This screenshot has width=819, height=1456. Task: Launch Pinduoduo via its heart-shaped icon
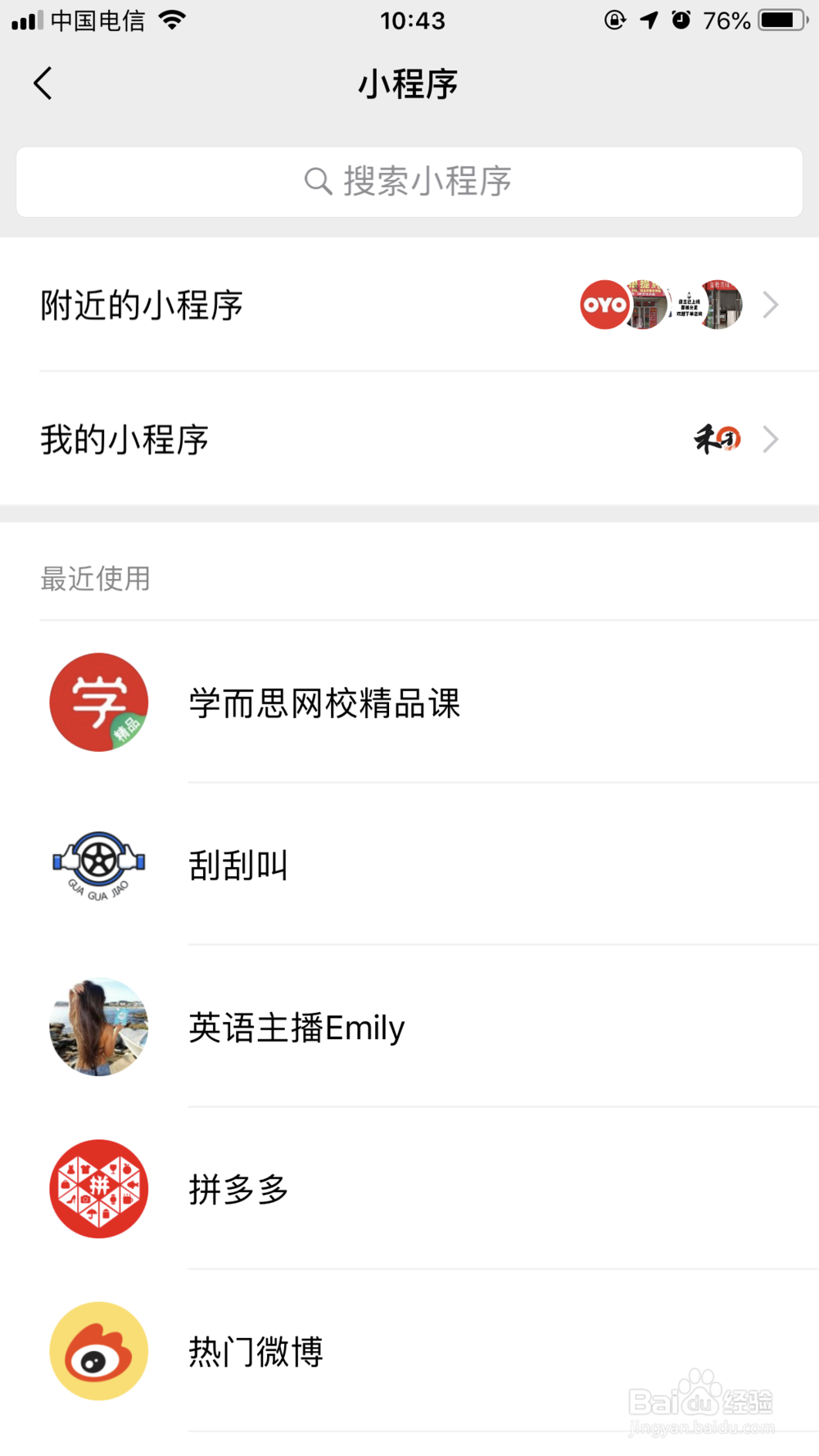pyautogui.click(x=98, y=1188)
